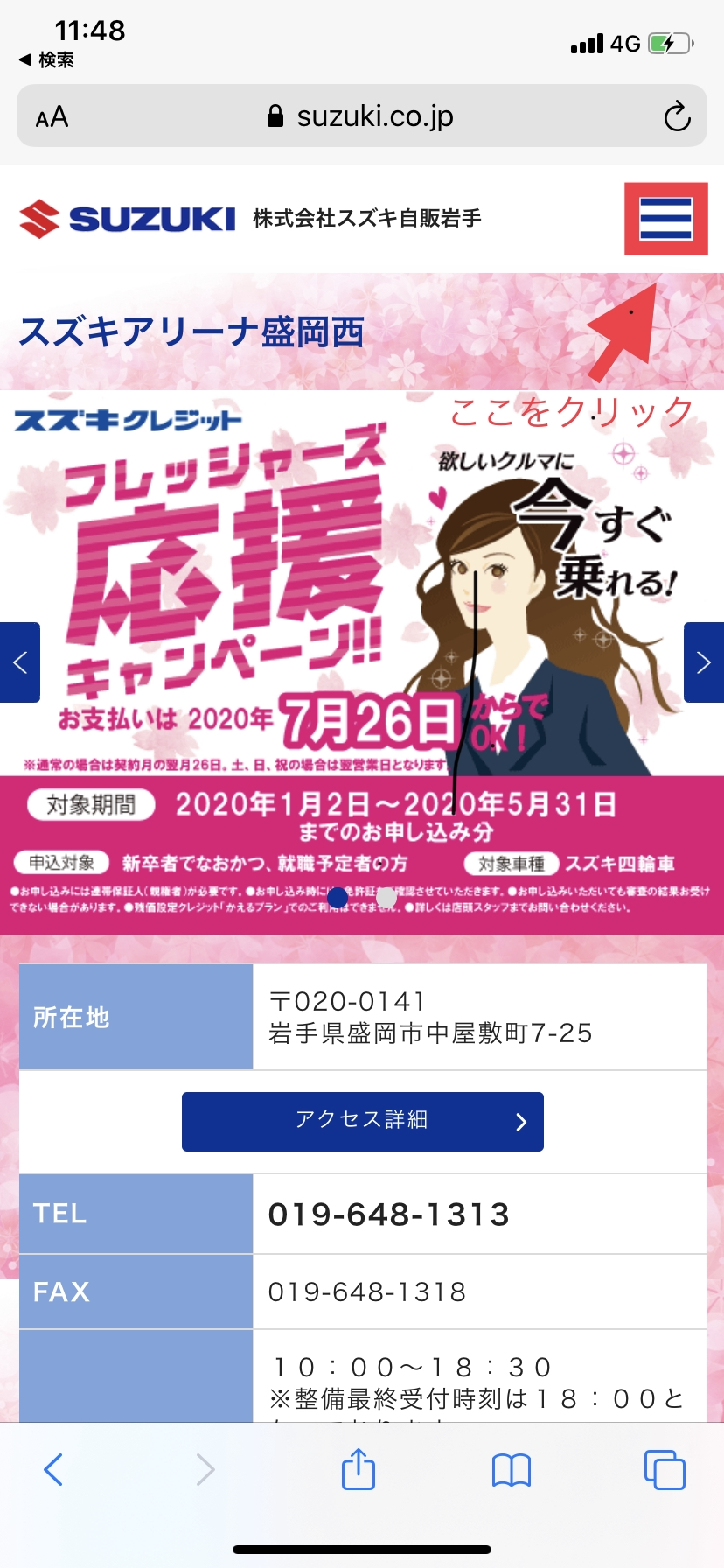Tap the suzuki.co.jp address bar
This screenshot has height=1568, width=724.
point(362,116)
